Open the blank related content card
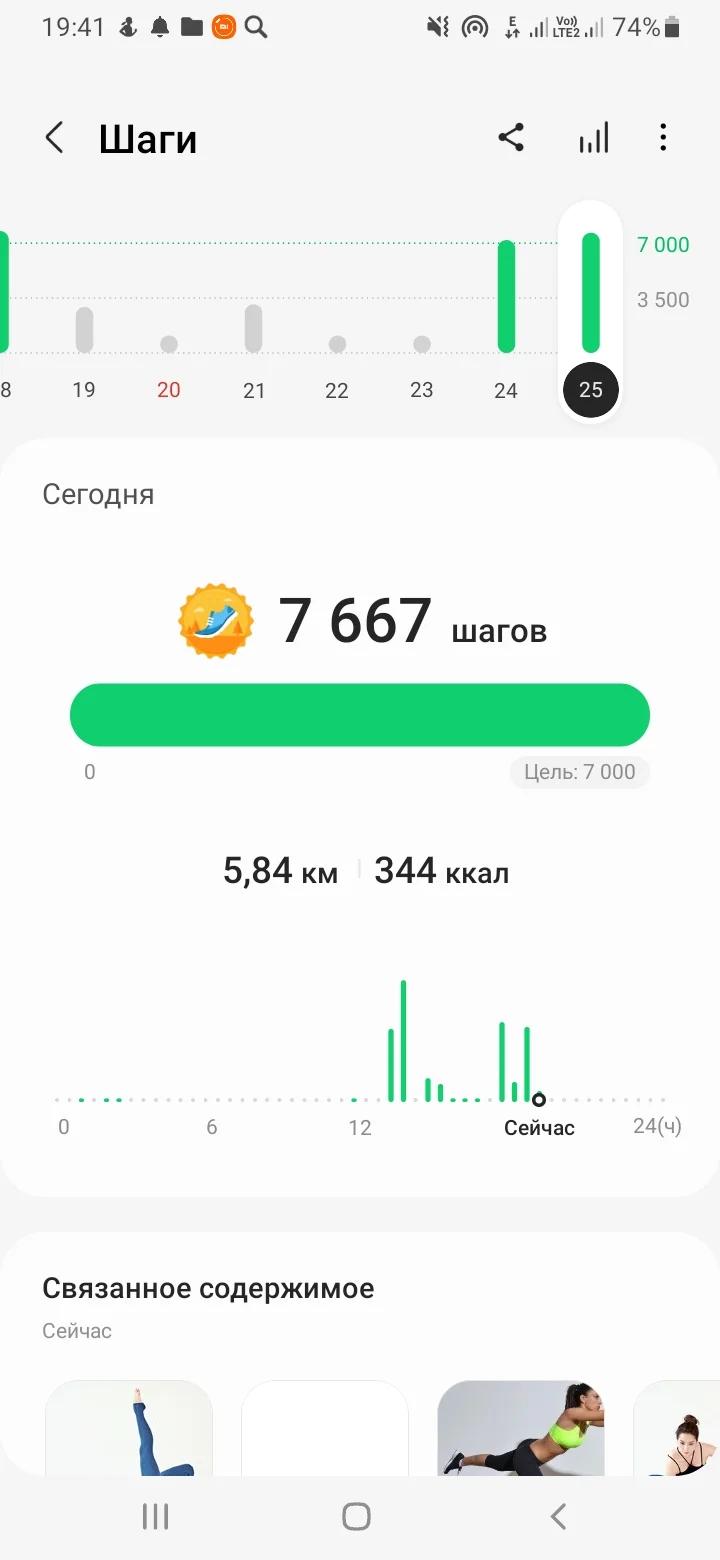The image size is (720, 1560). [325, 1428]
